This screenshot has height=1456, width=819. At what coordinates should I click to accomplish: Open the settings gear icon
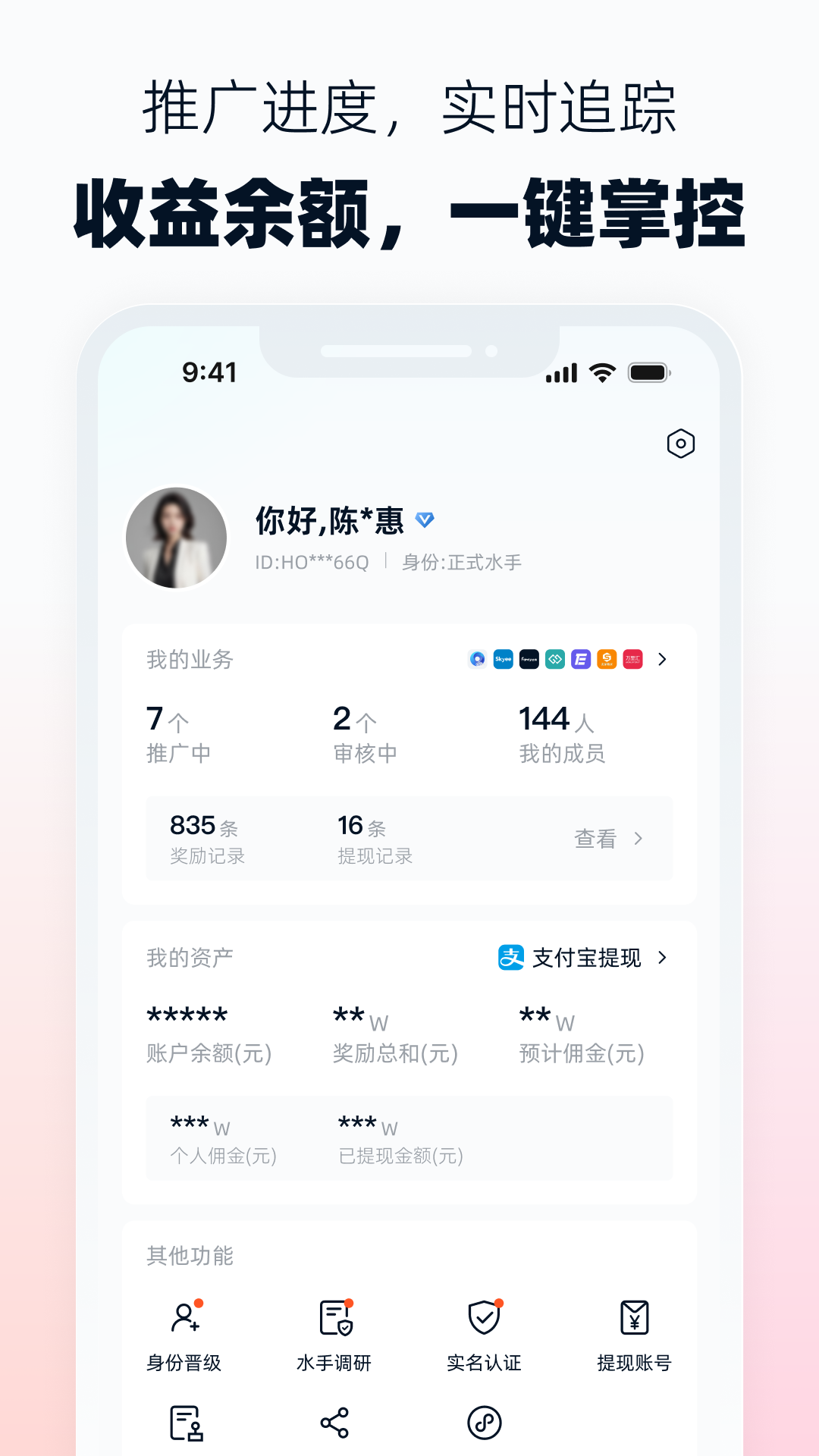682,444
